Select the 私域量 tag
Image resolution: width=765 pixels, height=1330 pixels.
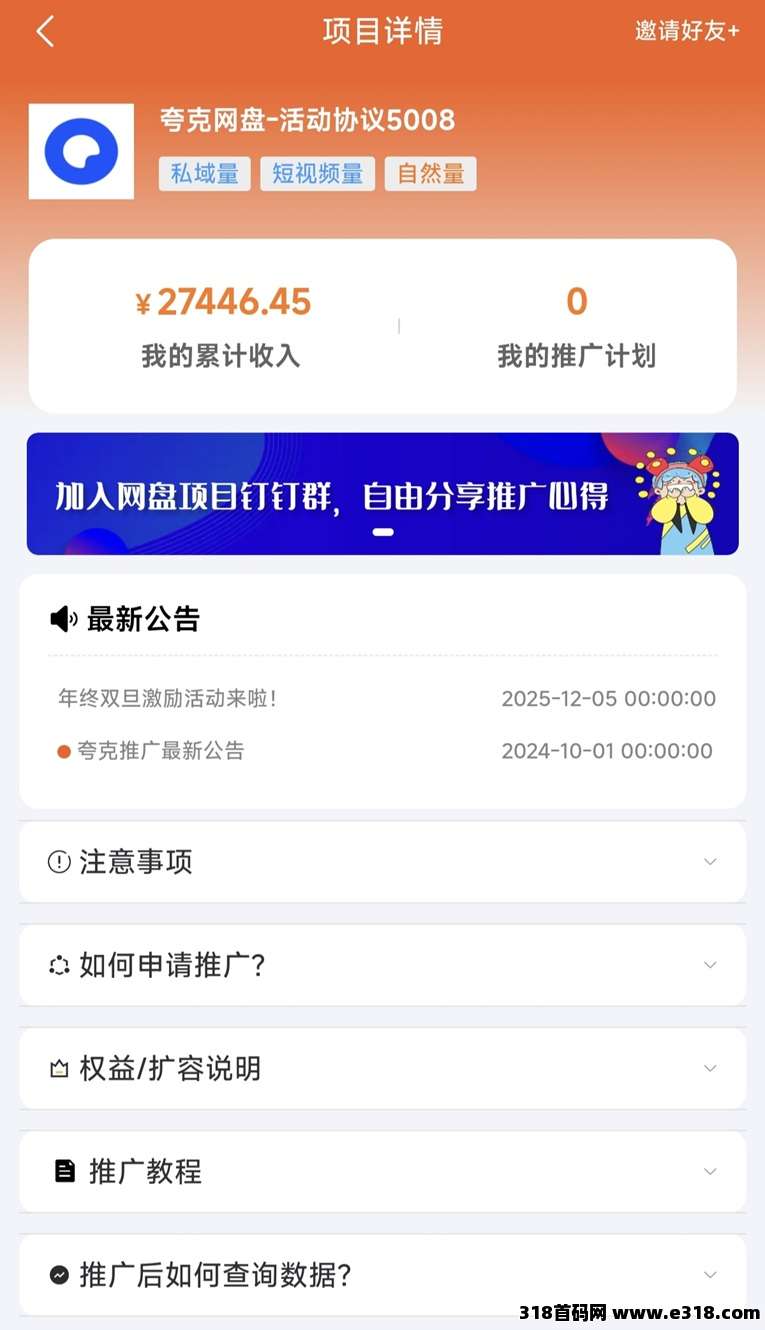pyautogui.click(x=204, y=173)
